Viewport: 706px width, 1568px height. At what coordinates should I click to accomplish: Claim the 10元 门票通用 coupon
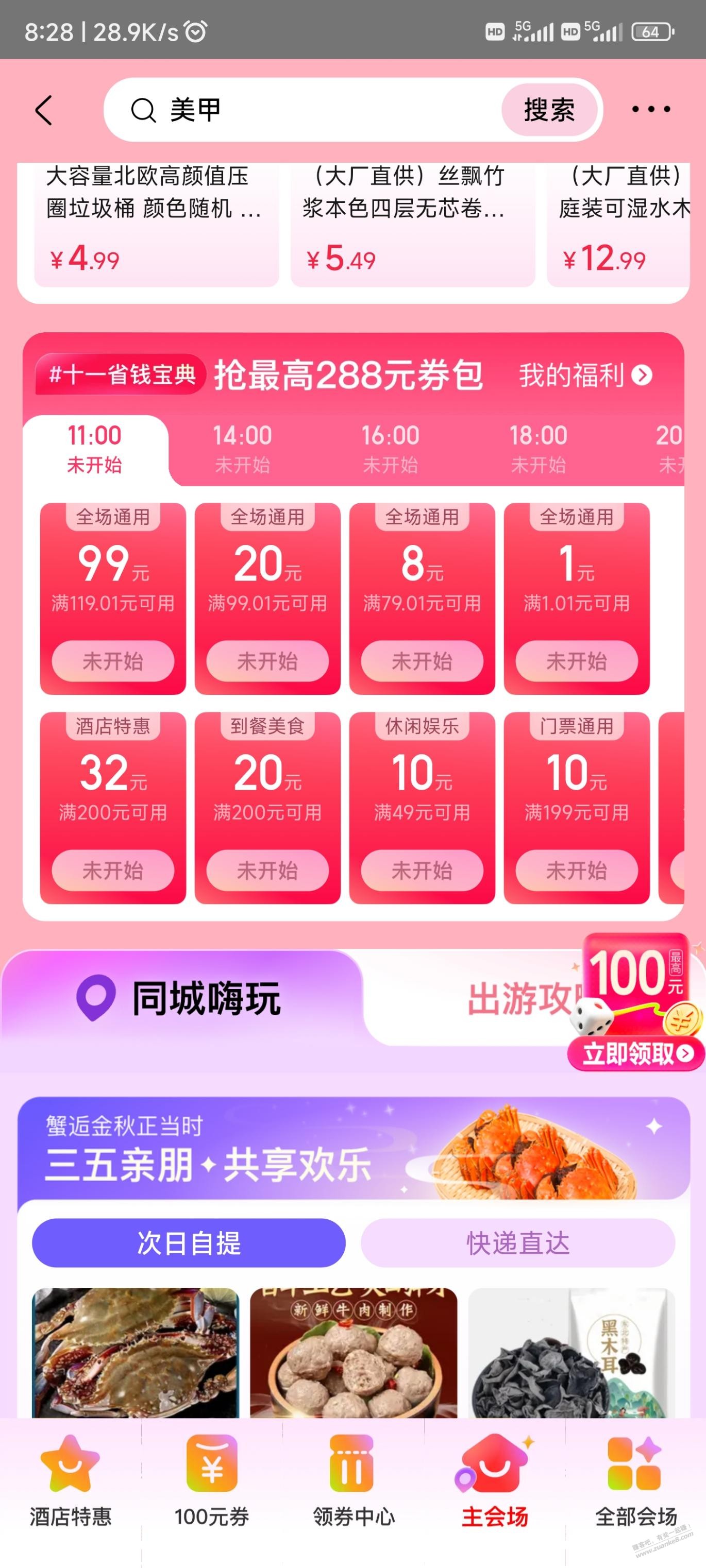[576, 871]
